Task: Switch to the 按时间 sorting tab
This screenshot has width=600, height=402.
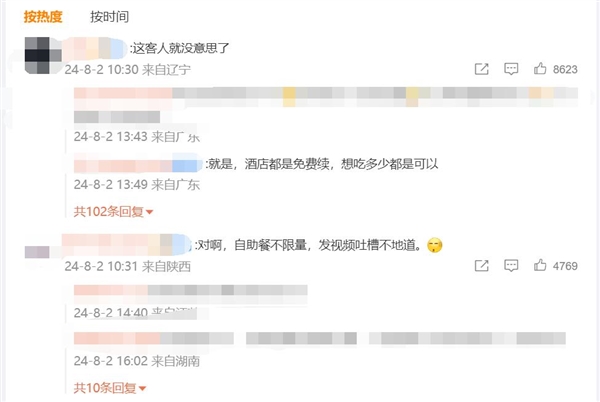Action: pyautogui.click(x=109, y=17)
